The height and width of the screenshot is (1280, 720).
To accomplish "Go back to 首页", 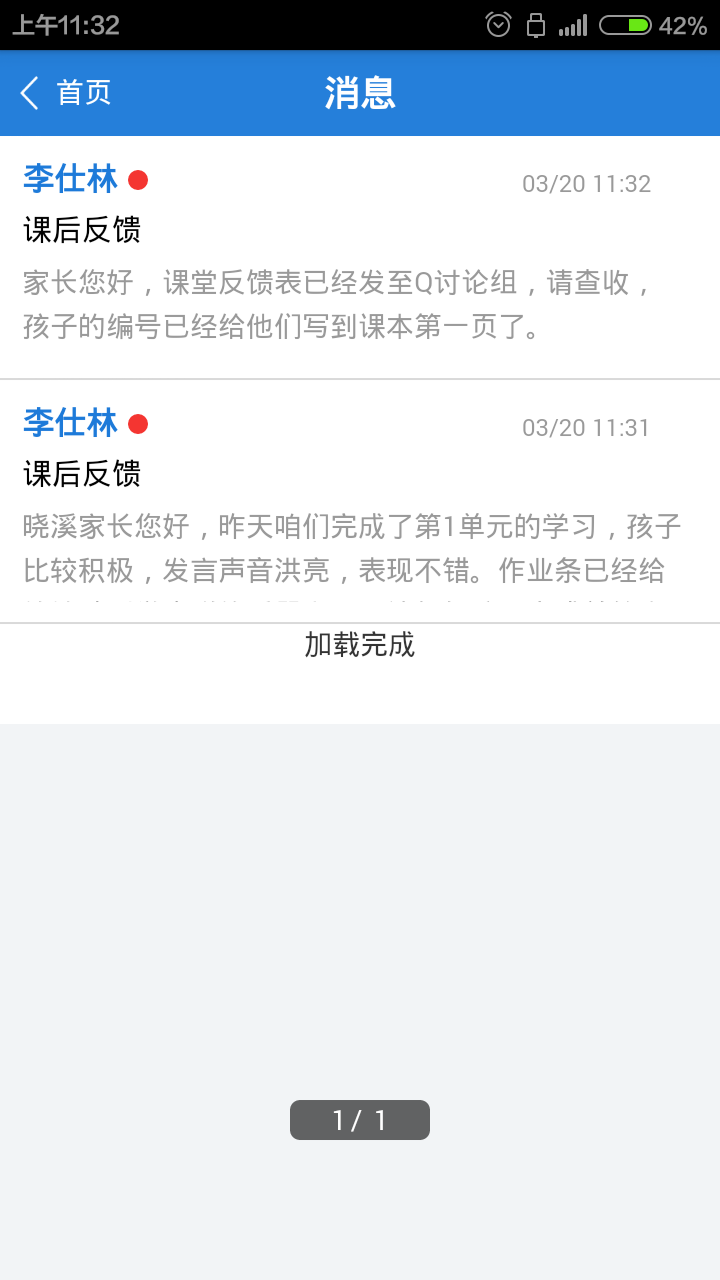I will pyautogui.click(x=66, y=93).
